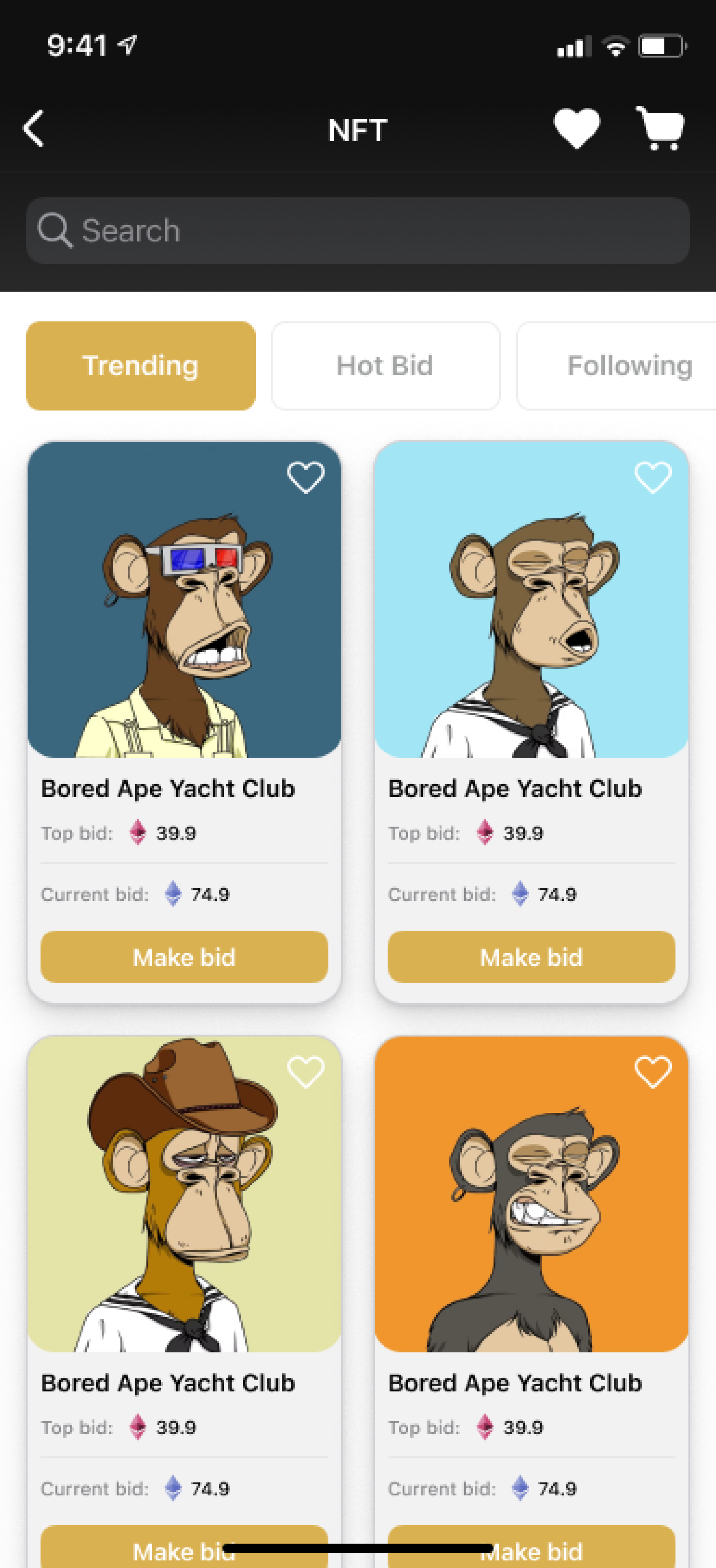Tap the Search field
716x1568 pixels.
(358, 230)
